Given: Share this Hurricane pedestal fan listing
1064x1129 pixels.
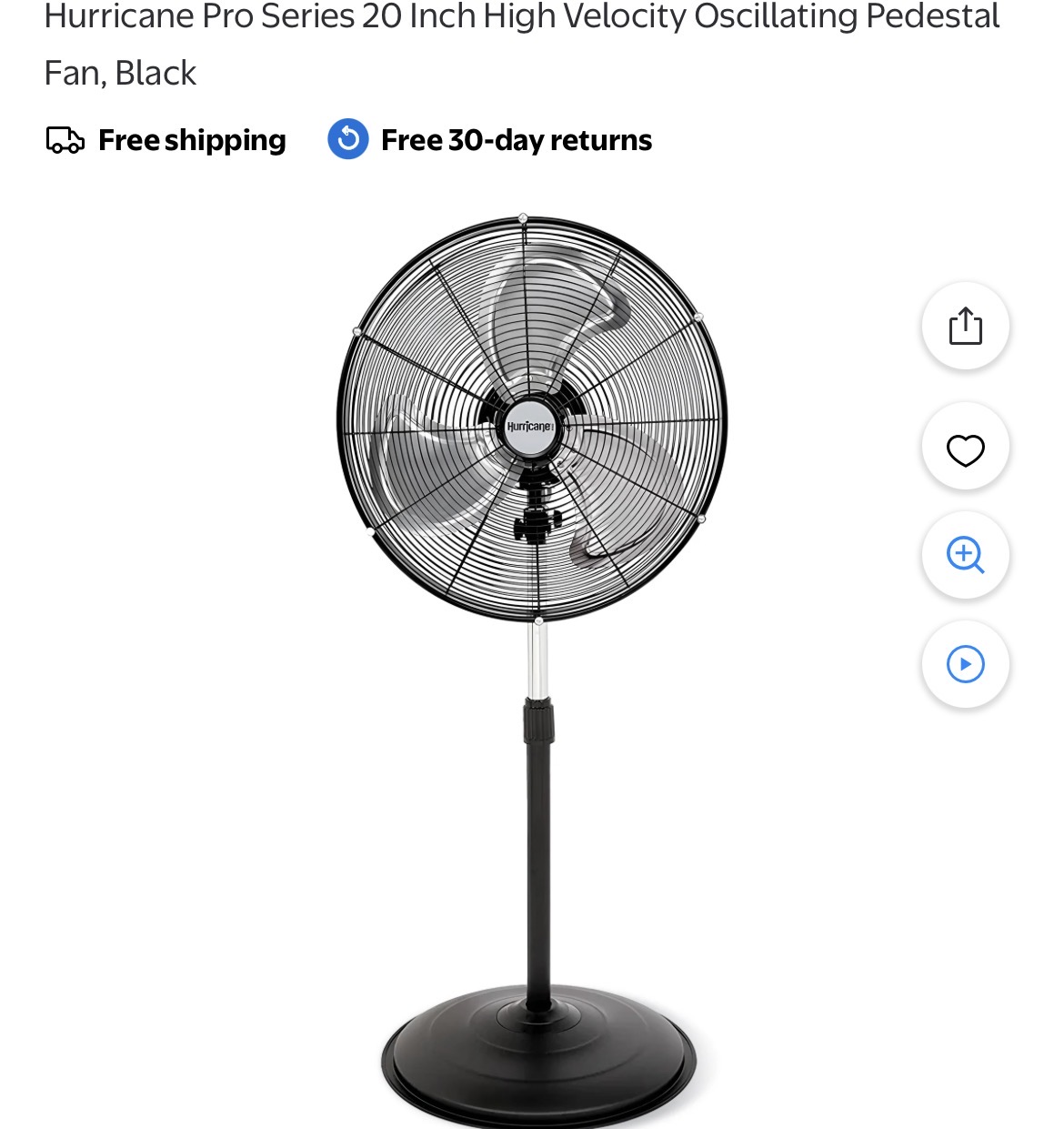Looking at the screenshot, I should pos(965,326).
